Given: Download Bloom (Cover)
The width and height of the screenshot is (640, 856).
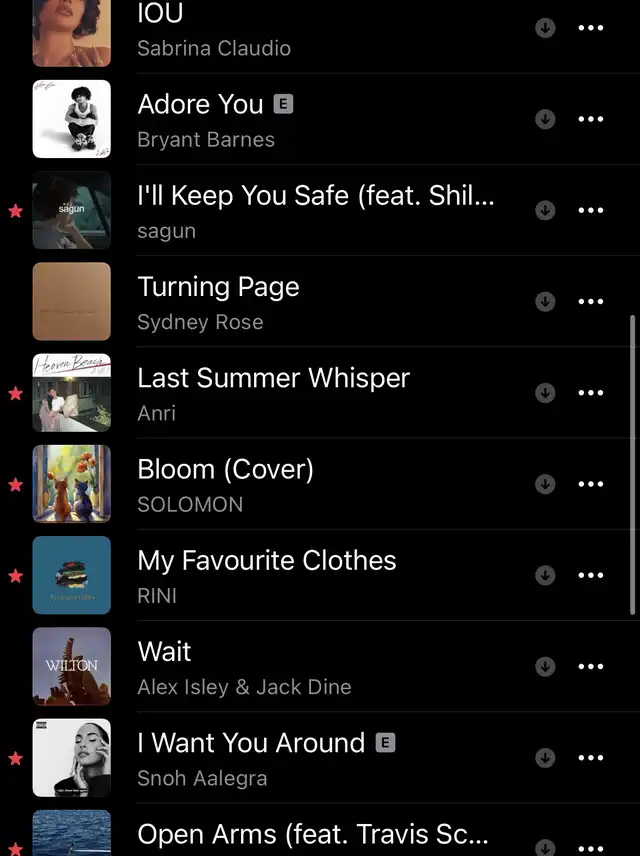Looking at the screenshot, I should point(545,484).
